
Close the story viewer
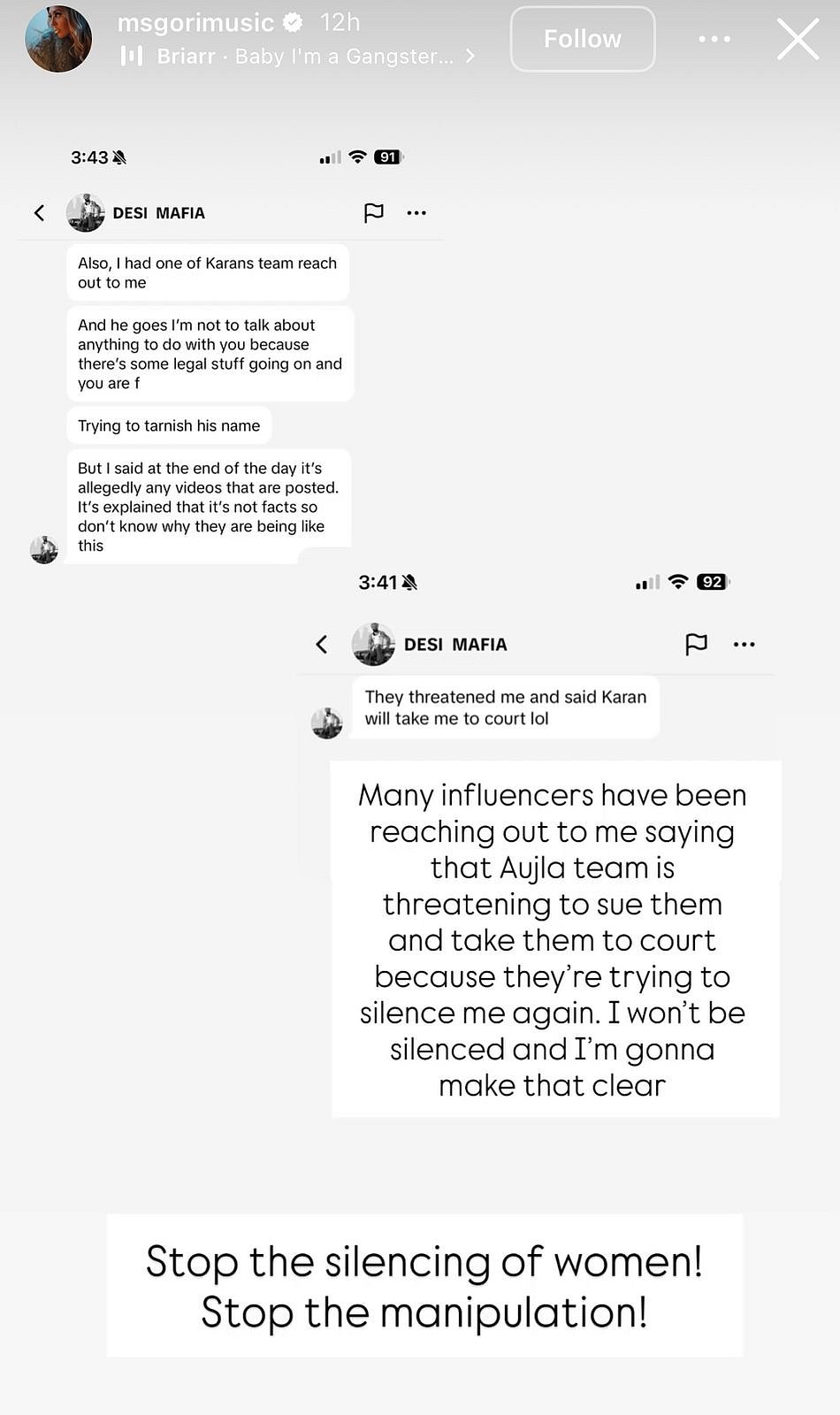(797, 40)
